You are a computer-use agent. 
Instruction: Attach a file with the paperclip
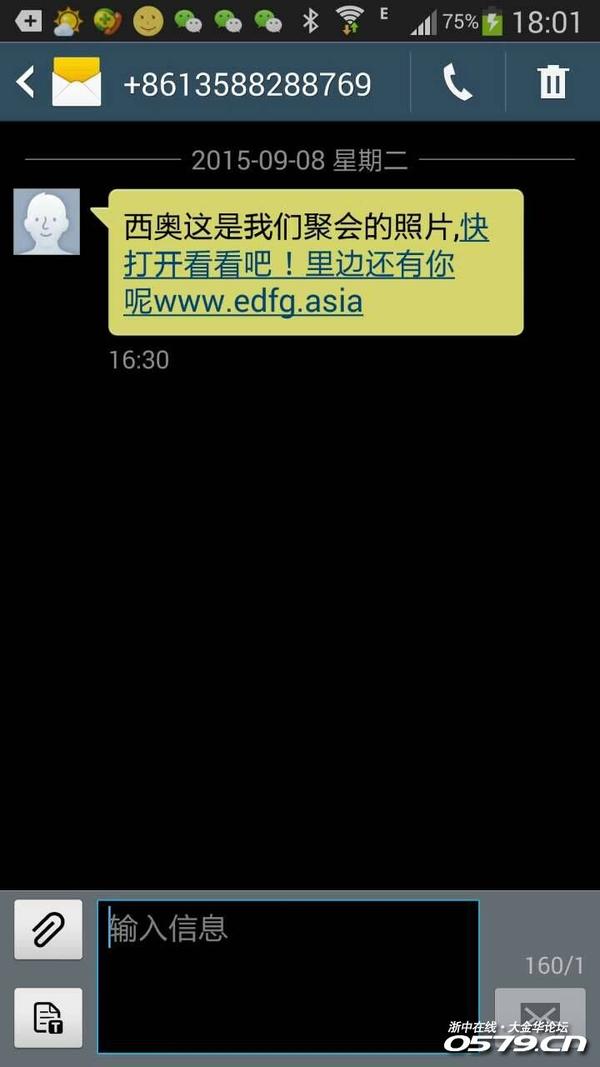coord(48,930)
